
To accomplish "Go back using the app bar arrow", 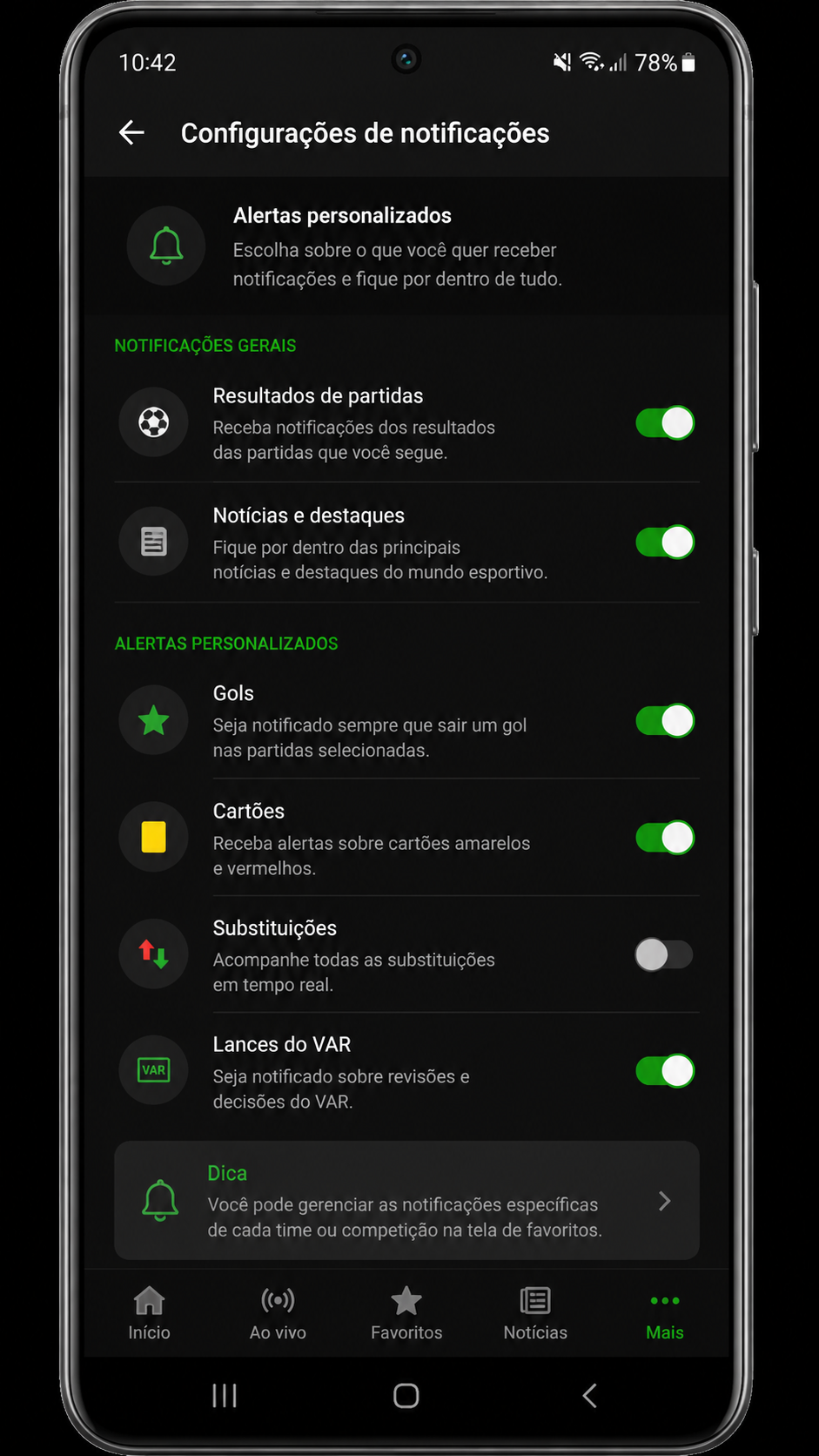I will (x=131, y=133).
